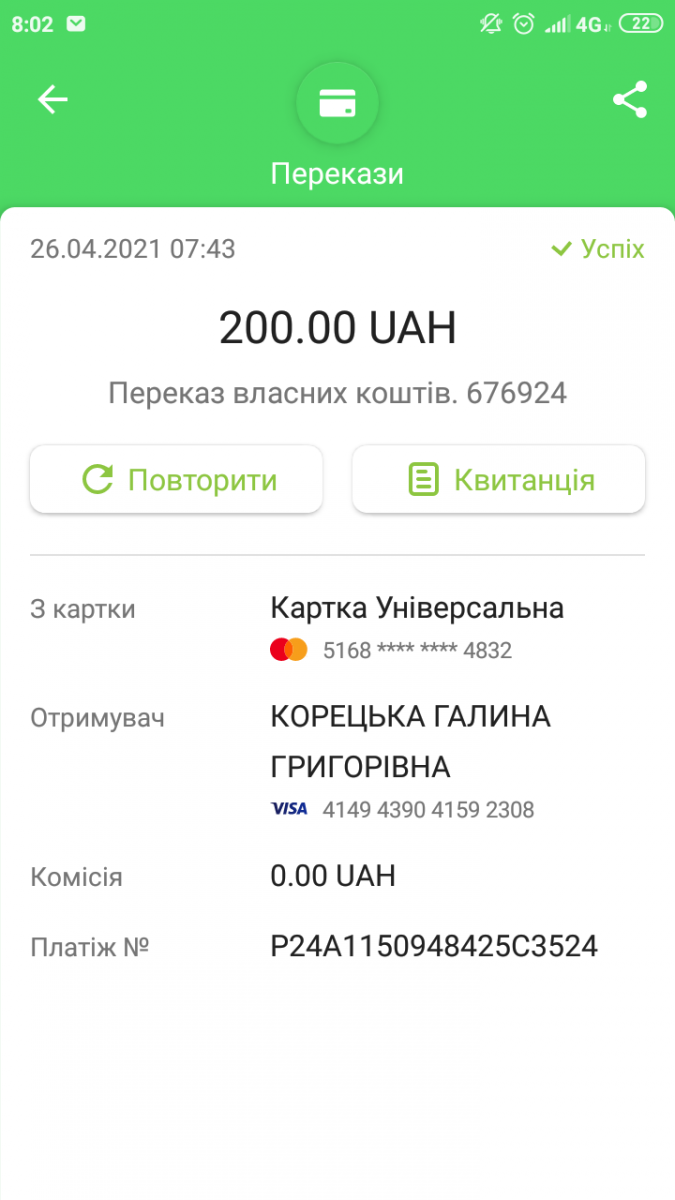Go back using the top-left arrow
675x1200 pixels.
click(52, 99)
